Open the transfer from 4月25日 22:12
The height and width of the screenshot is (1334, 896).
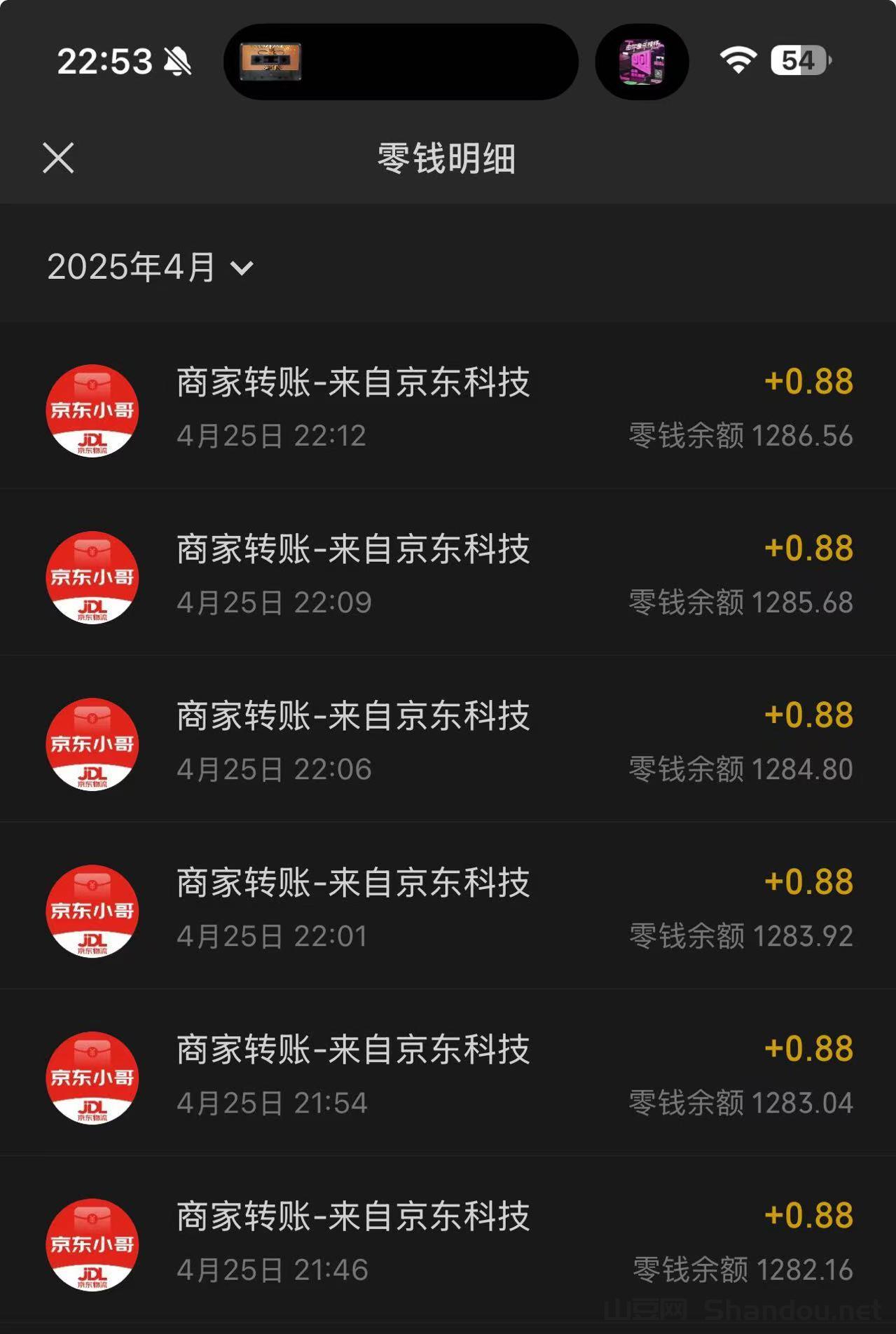pos(448,408)
